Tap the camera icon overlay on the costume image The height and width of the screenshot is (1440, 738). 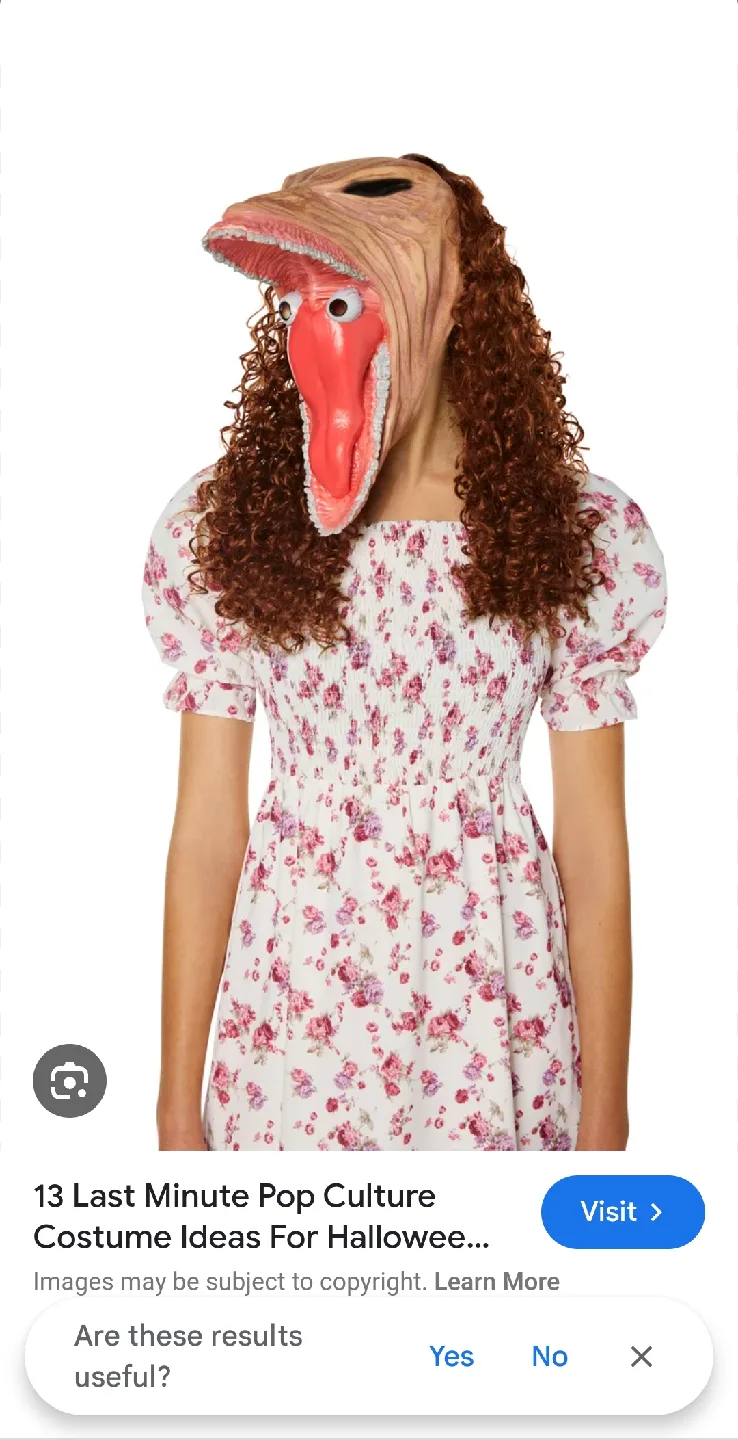coord(69,1080)
